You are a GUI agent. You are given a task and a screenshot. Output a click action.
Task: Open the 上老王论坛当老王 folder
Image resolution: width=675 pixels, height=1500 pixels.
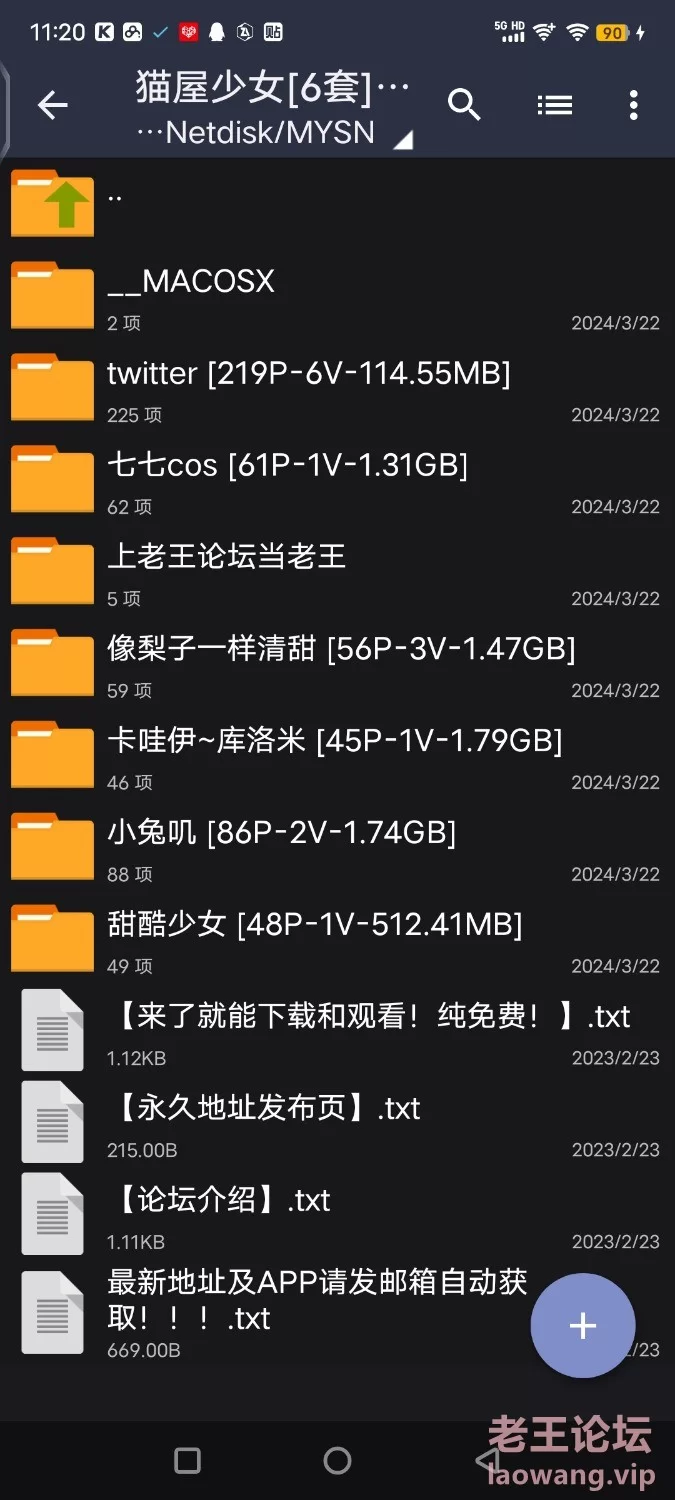337,571
